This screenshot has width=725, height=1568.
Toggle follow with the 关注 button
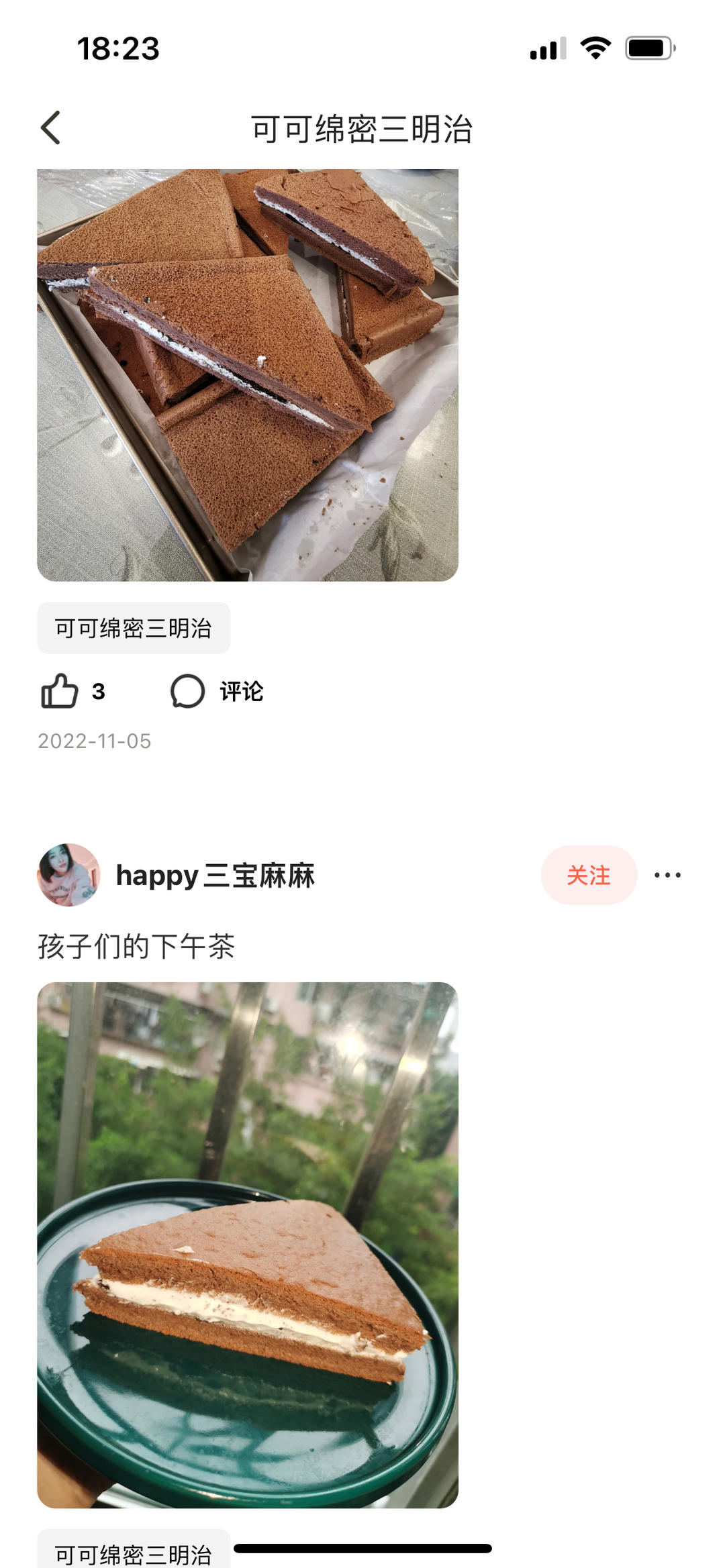[589, 876]
